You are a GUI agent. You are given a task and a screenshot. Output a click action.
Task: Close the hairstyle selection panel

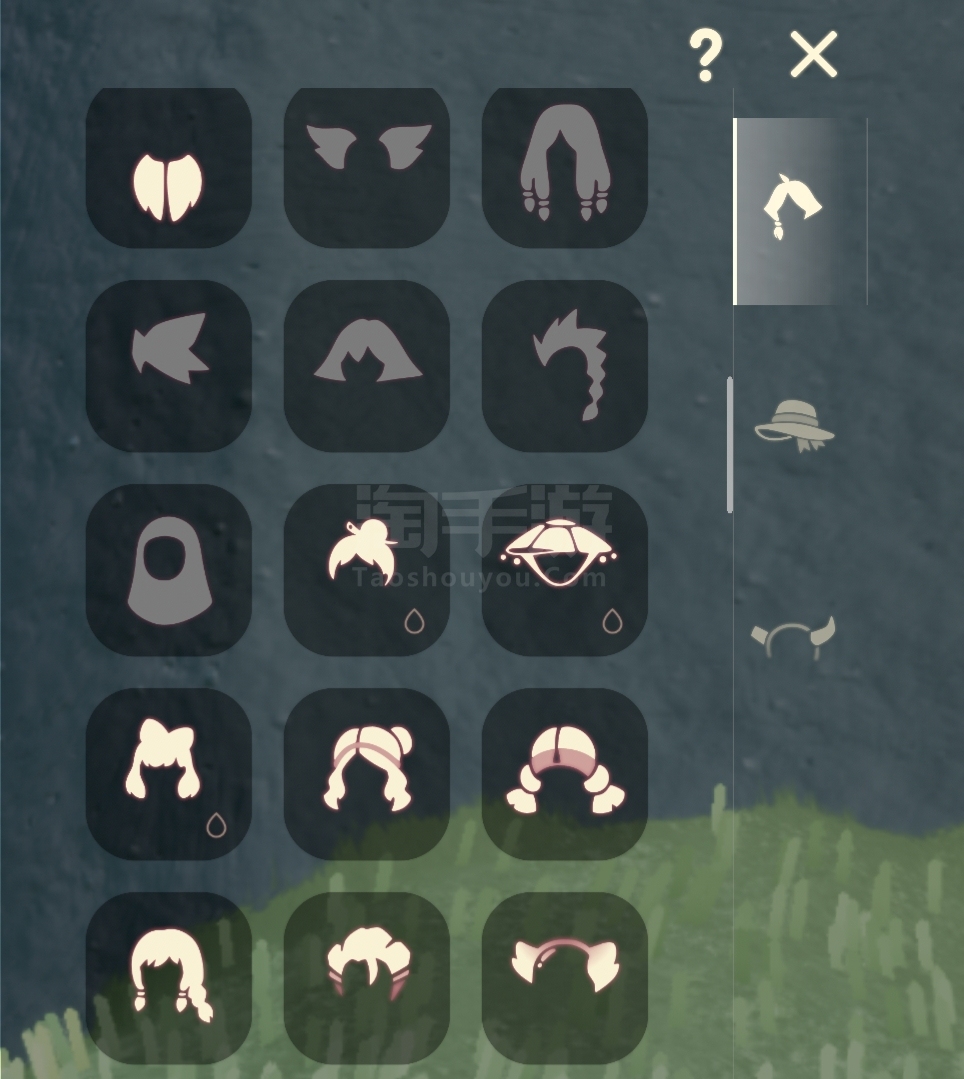(813, 54)
